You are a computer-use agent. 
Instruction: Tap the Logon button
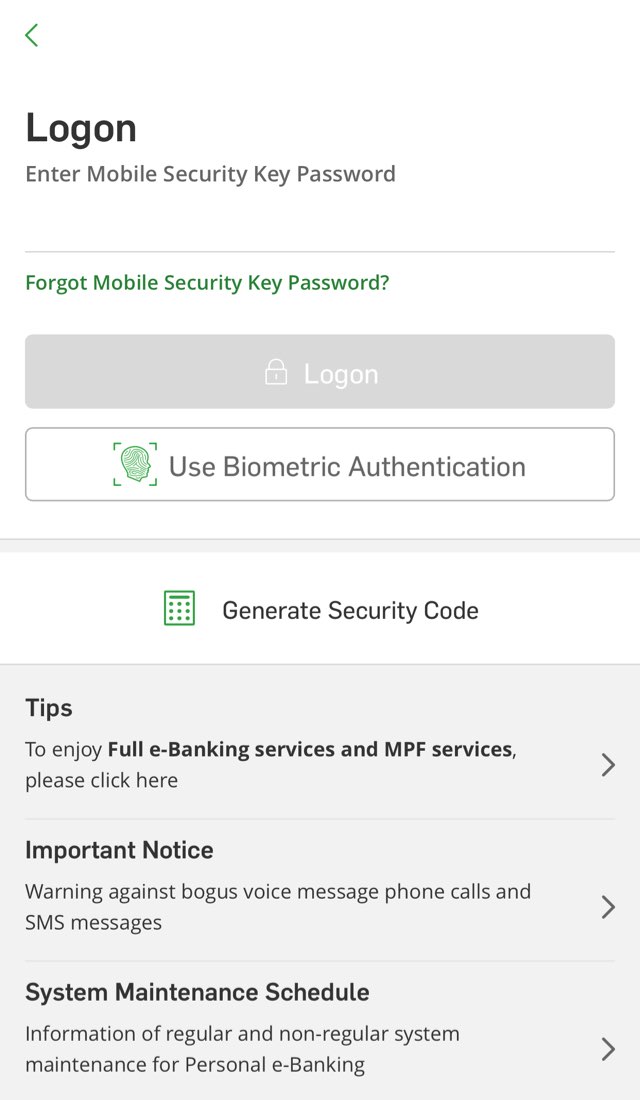click(320, 372)
